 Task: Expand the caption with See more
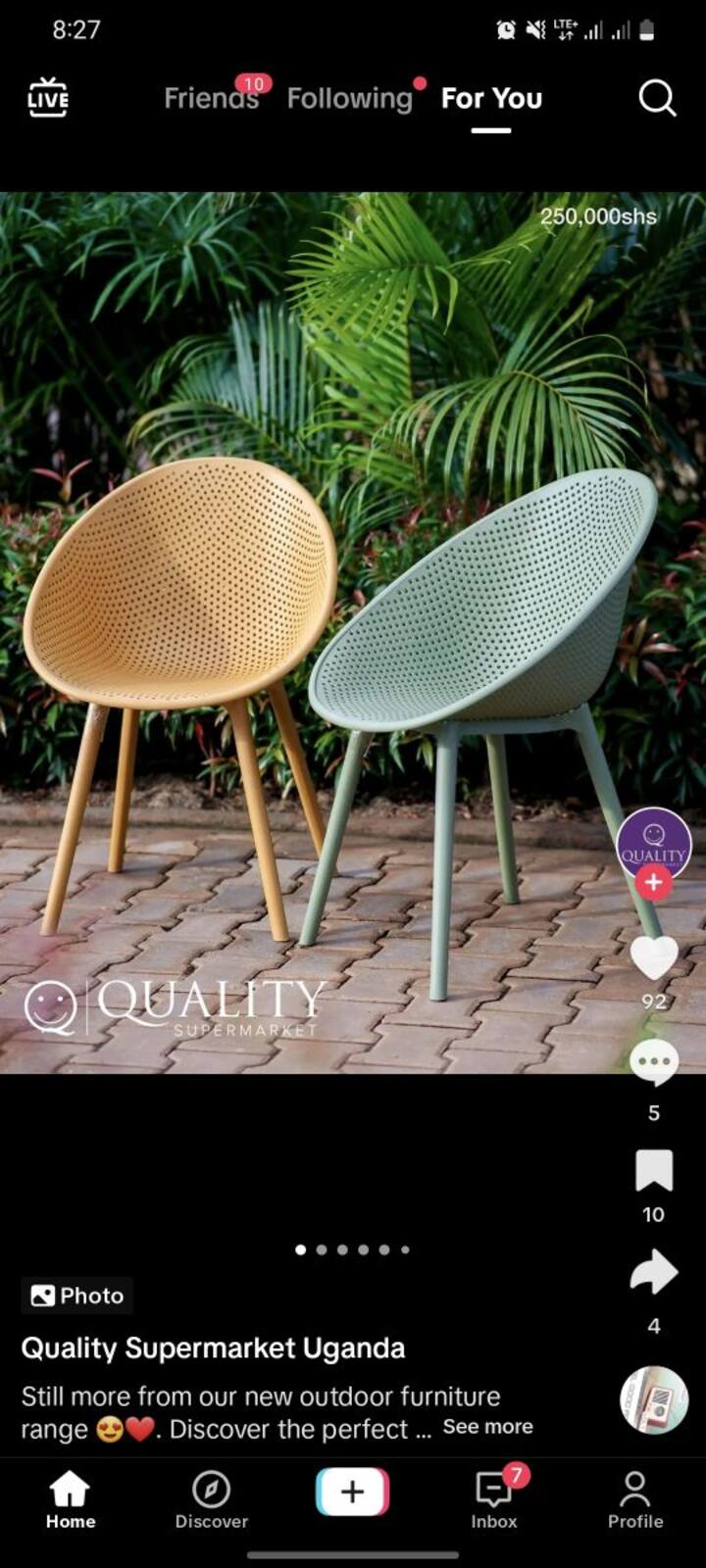487,1427
